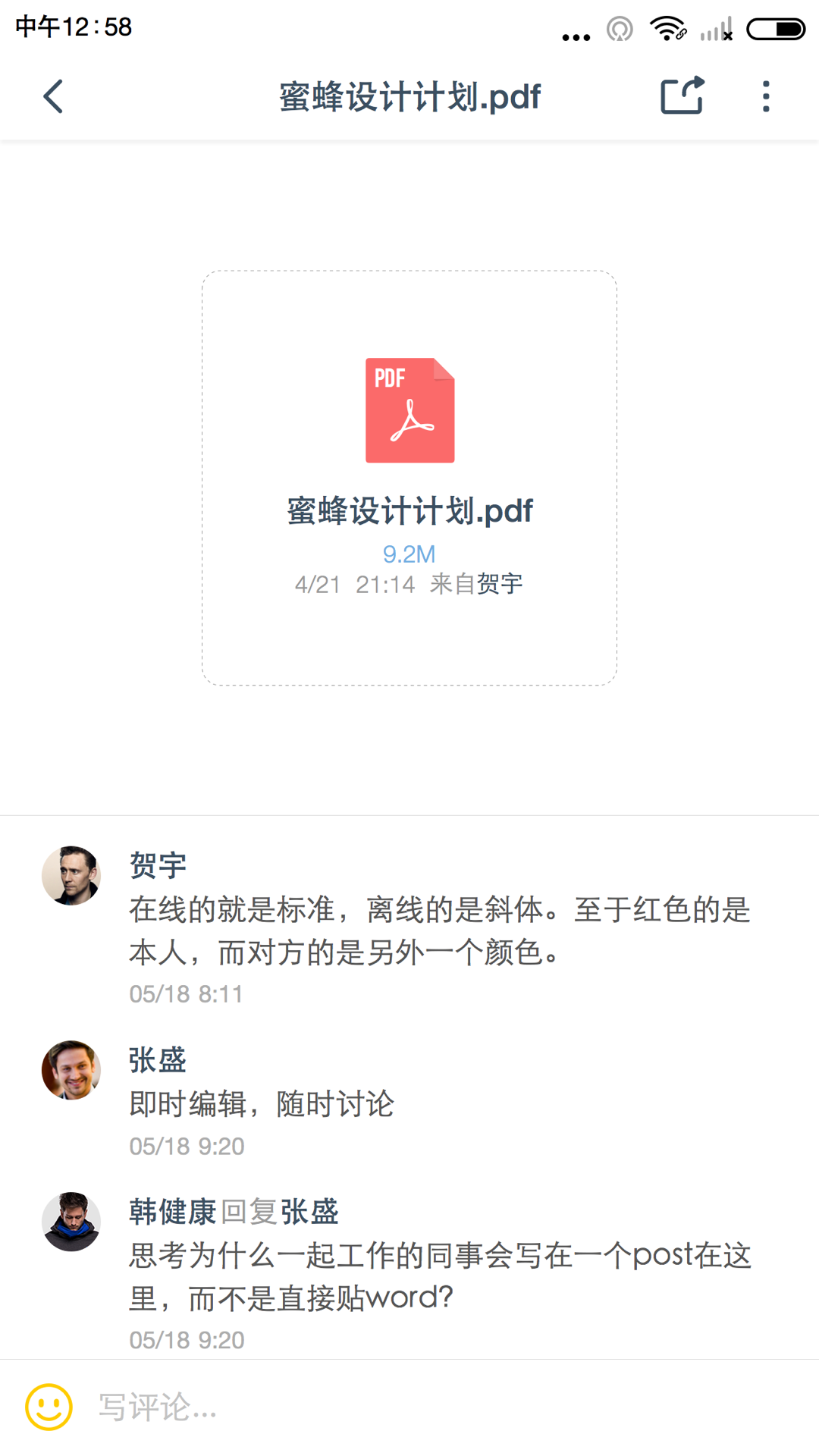Open the emoji picker next to comment box
The height and width of the screenshot is (1456, 819).
coord(48,1408)
